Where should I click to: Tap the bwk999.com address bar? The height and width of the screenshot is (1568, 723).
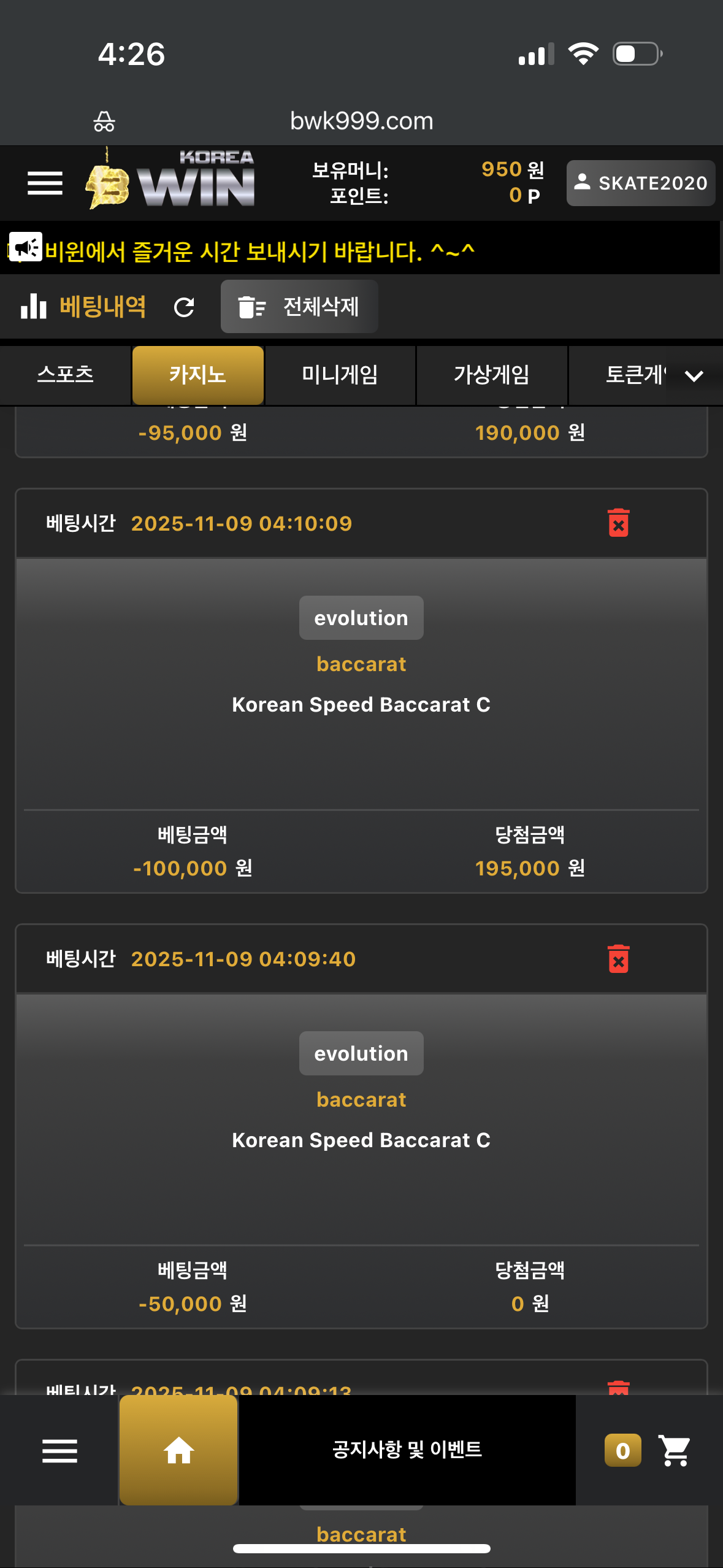pos(361,121)
